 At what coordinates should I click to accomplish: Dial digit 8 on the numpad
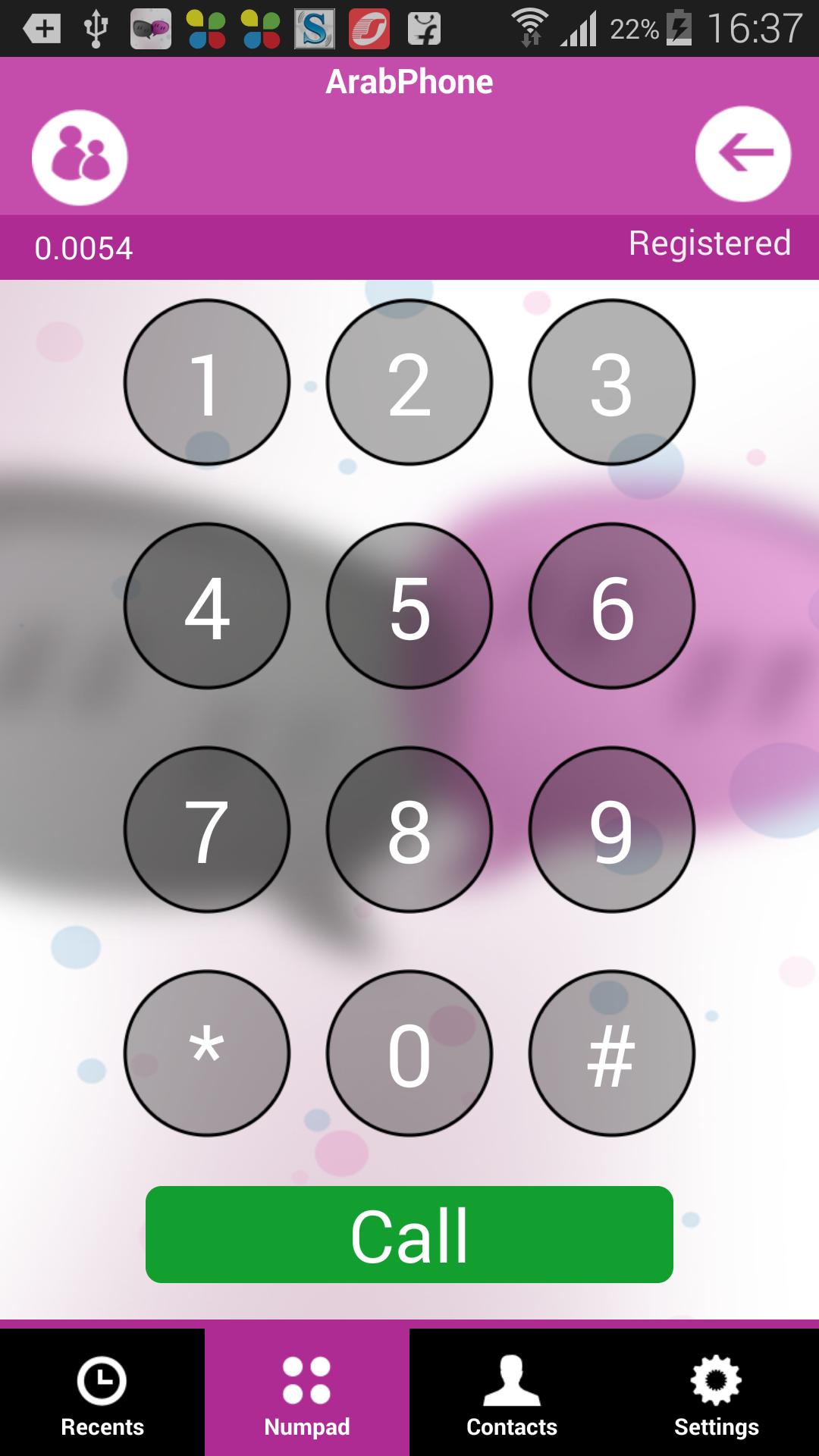[409, 830]
